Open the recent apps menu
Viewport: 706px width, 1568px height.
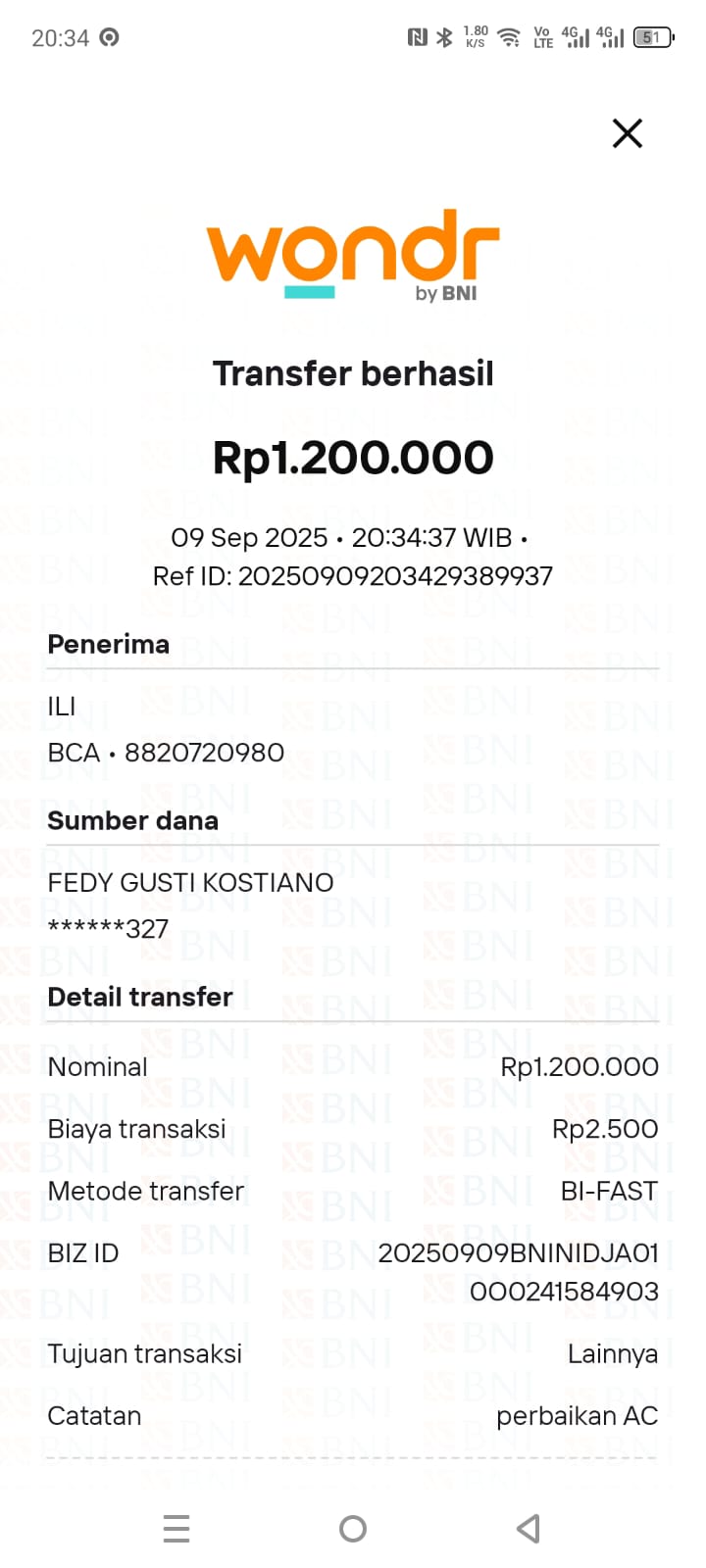point(176,1528)
